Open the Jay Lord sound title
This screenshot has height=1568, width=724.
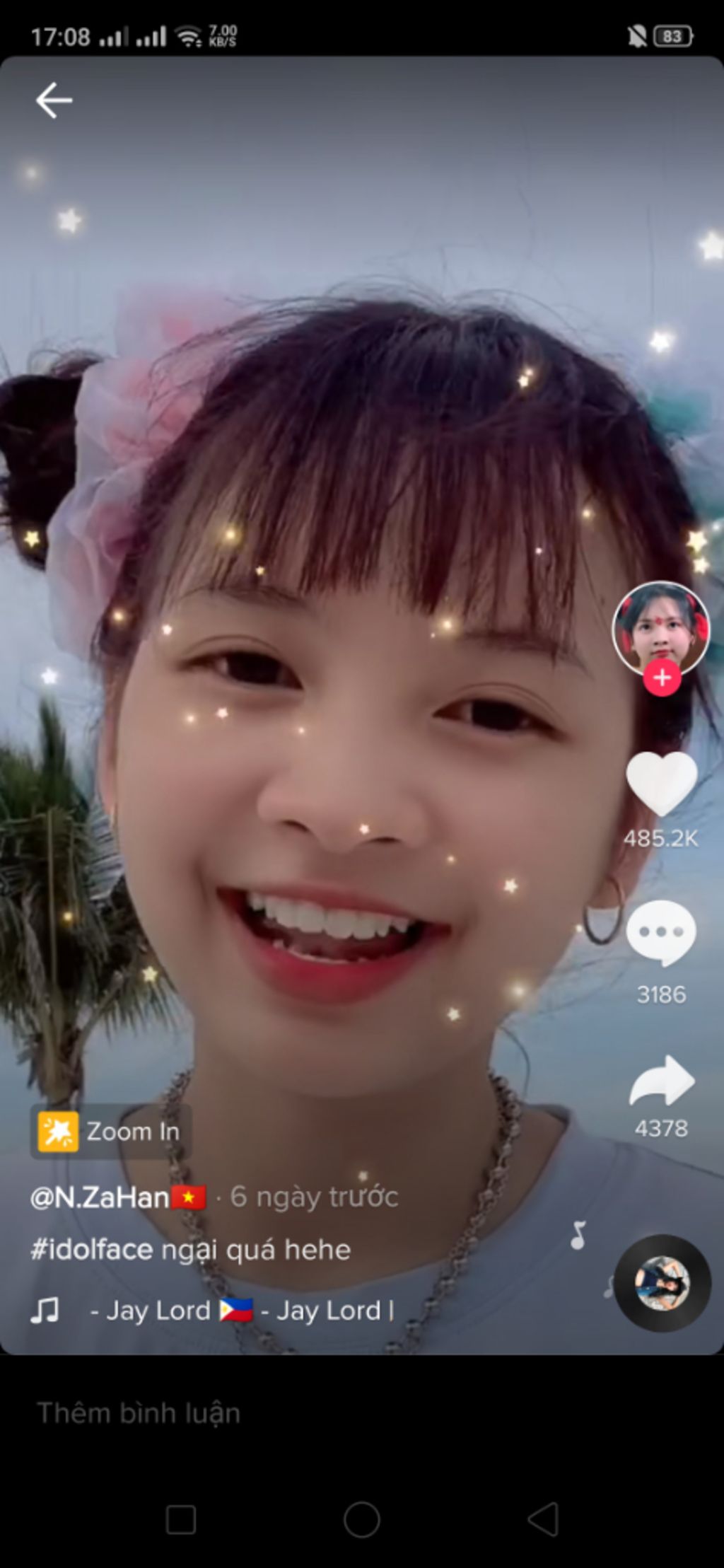pos(240,1311)
